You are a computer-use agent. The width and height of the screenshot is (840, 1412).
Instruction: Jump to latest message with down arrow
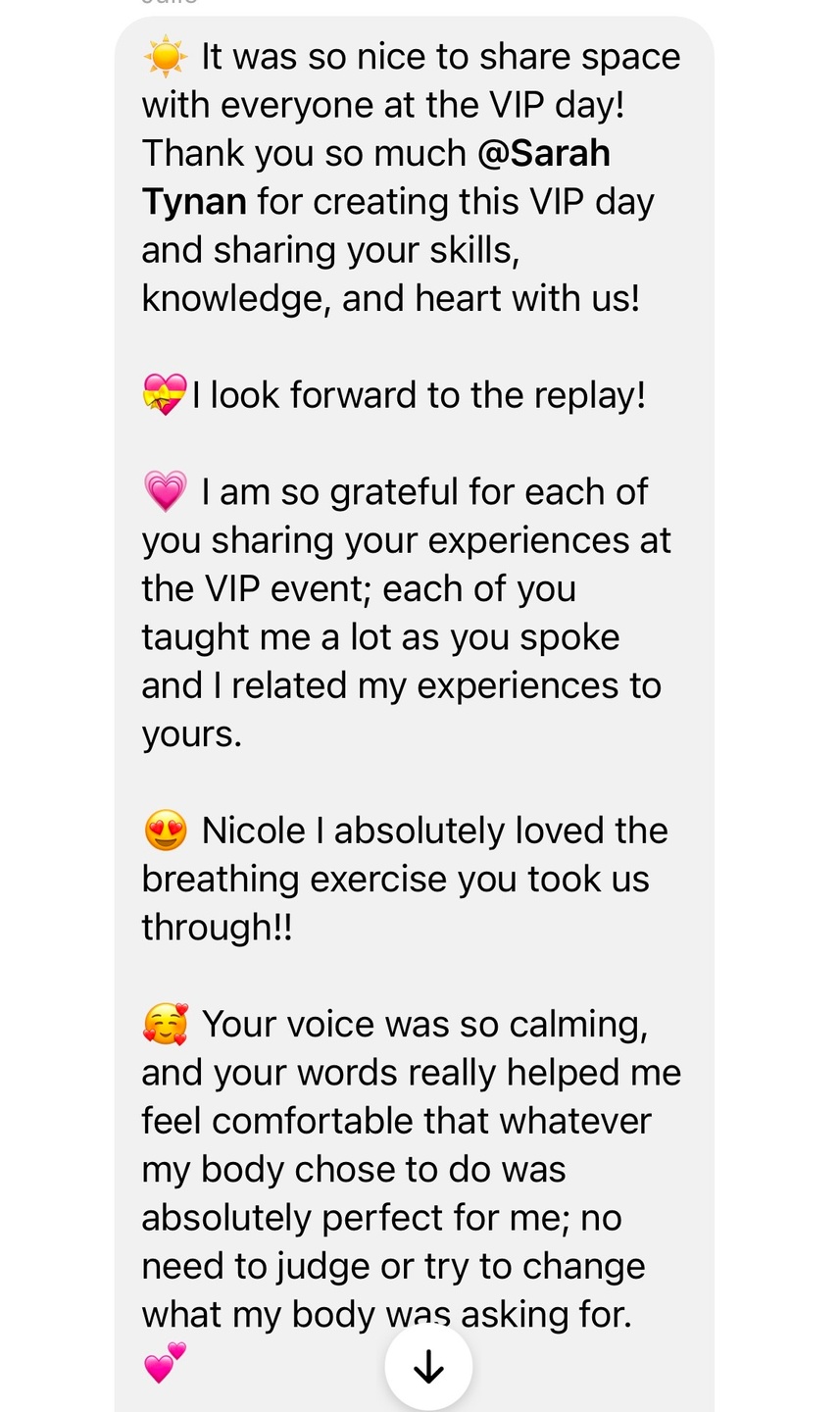(x=428, y=1367)
